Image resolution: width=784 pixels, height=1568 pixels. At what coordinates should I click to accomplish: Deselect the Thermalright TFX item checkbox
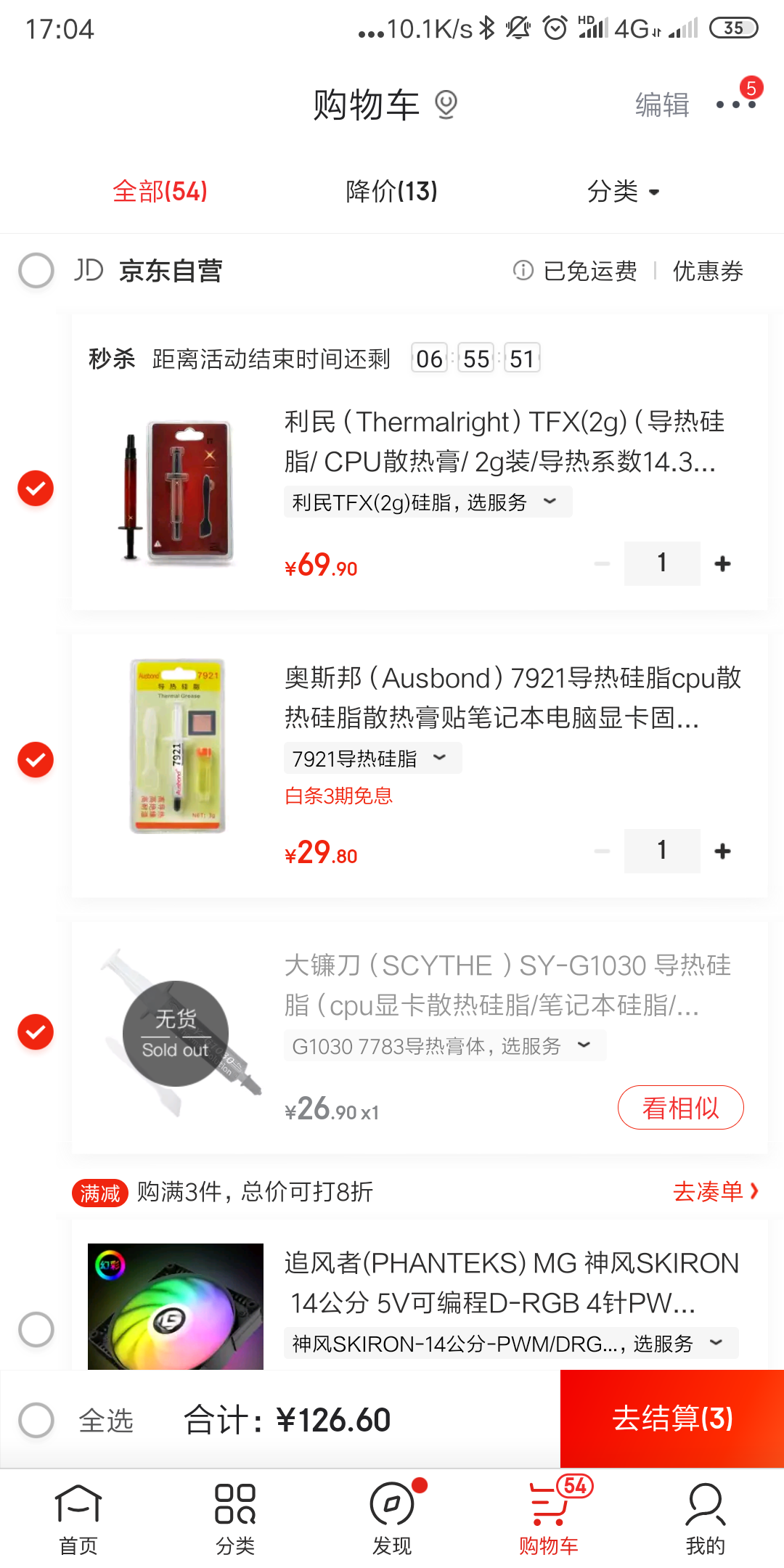point(35,488)
